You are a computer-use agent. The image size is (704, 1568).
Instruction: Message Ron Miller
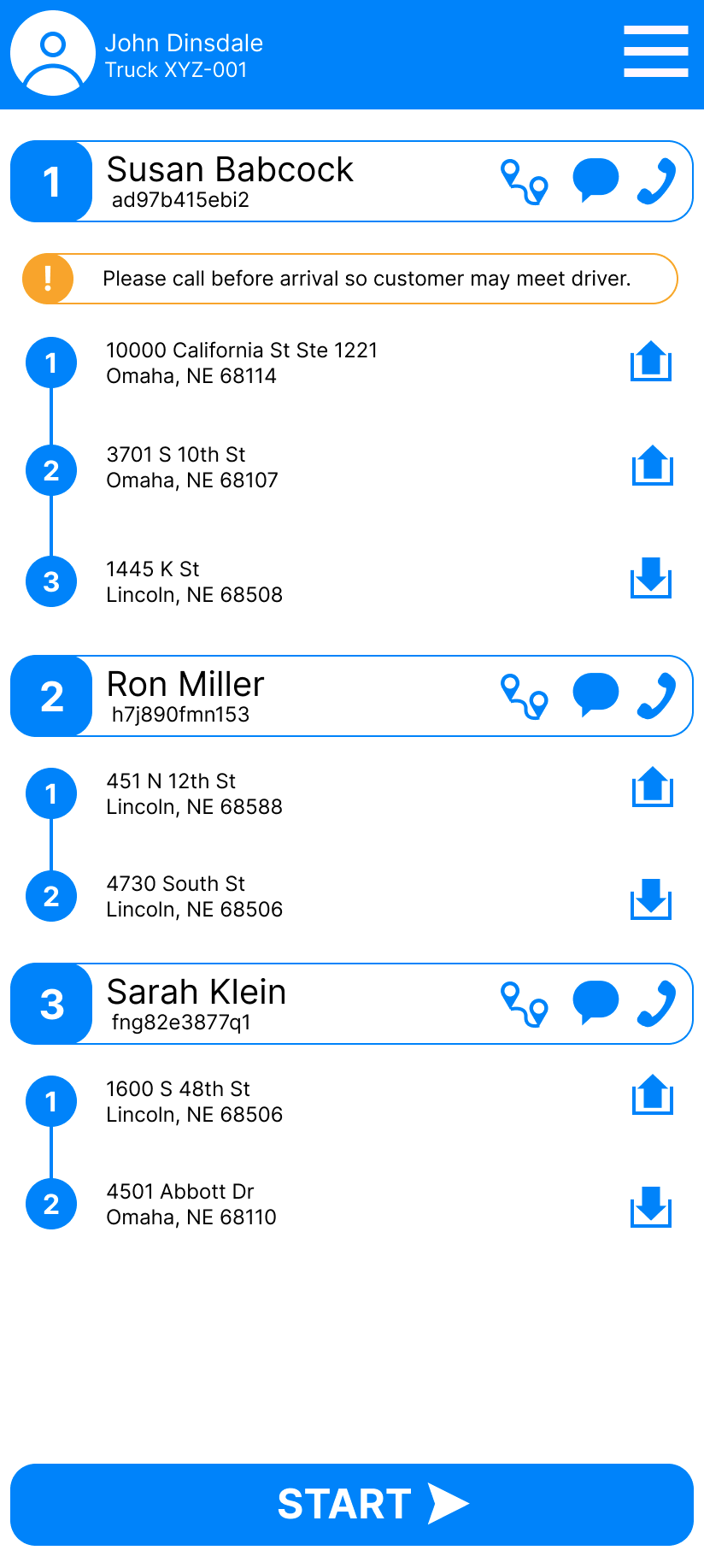(x=595, y=695)
